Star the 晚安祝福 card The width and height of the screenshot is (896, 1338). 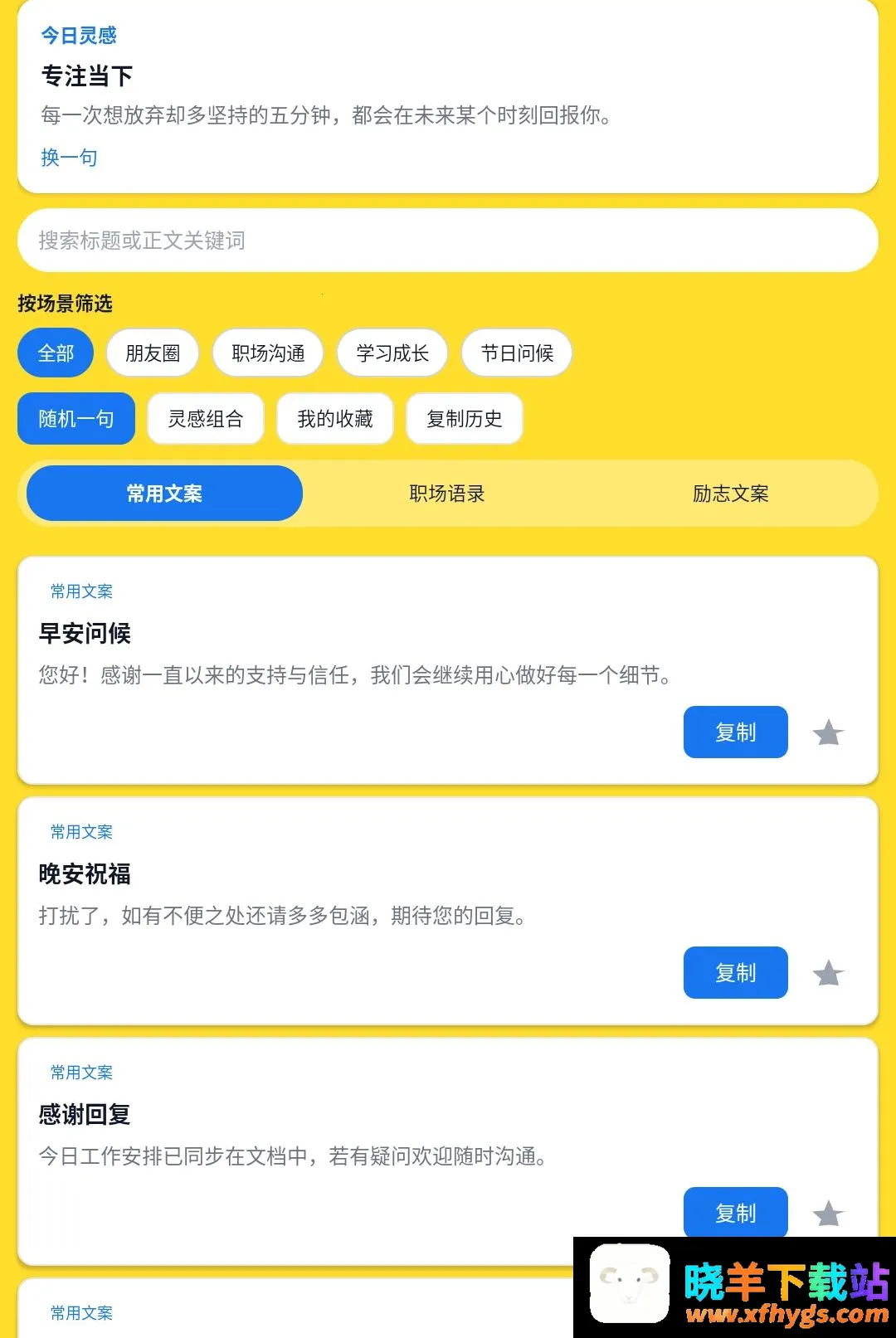[x=828, y=974]
